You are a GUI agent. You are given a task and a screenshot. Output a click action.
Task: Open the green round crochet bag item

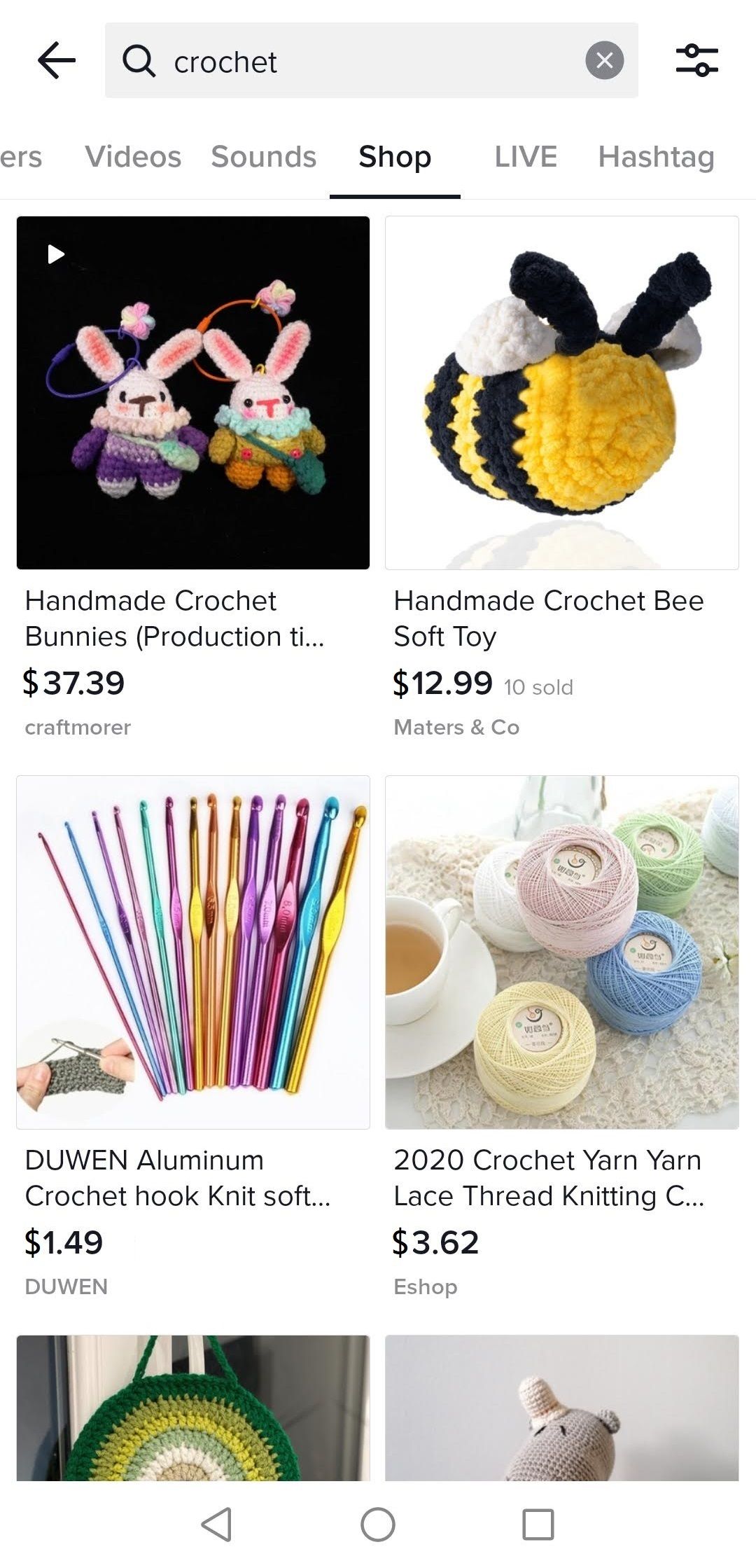pyautogui.click(x=193, y=1408)
